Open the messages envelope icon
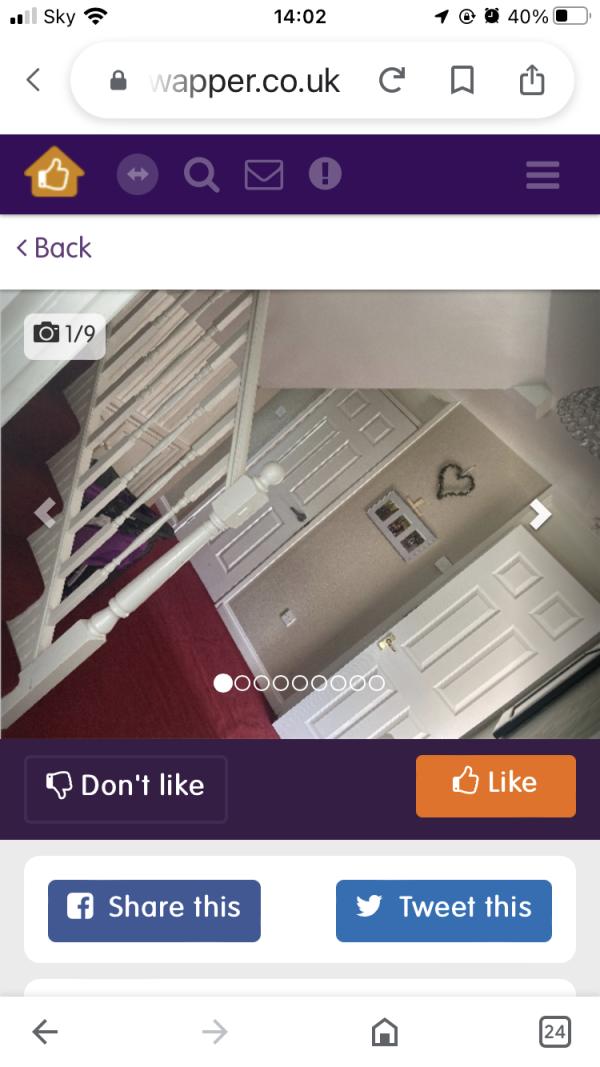600x1067 pixels. point(264,175)
